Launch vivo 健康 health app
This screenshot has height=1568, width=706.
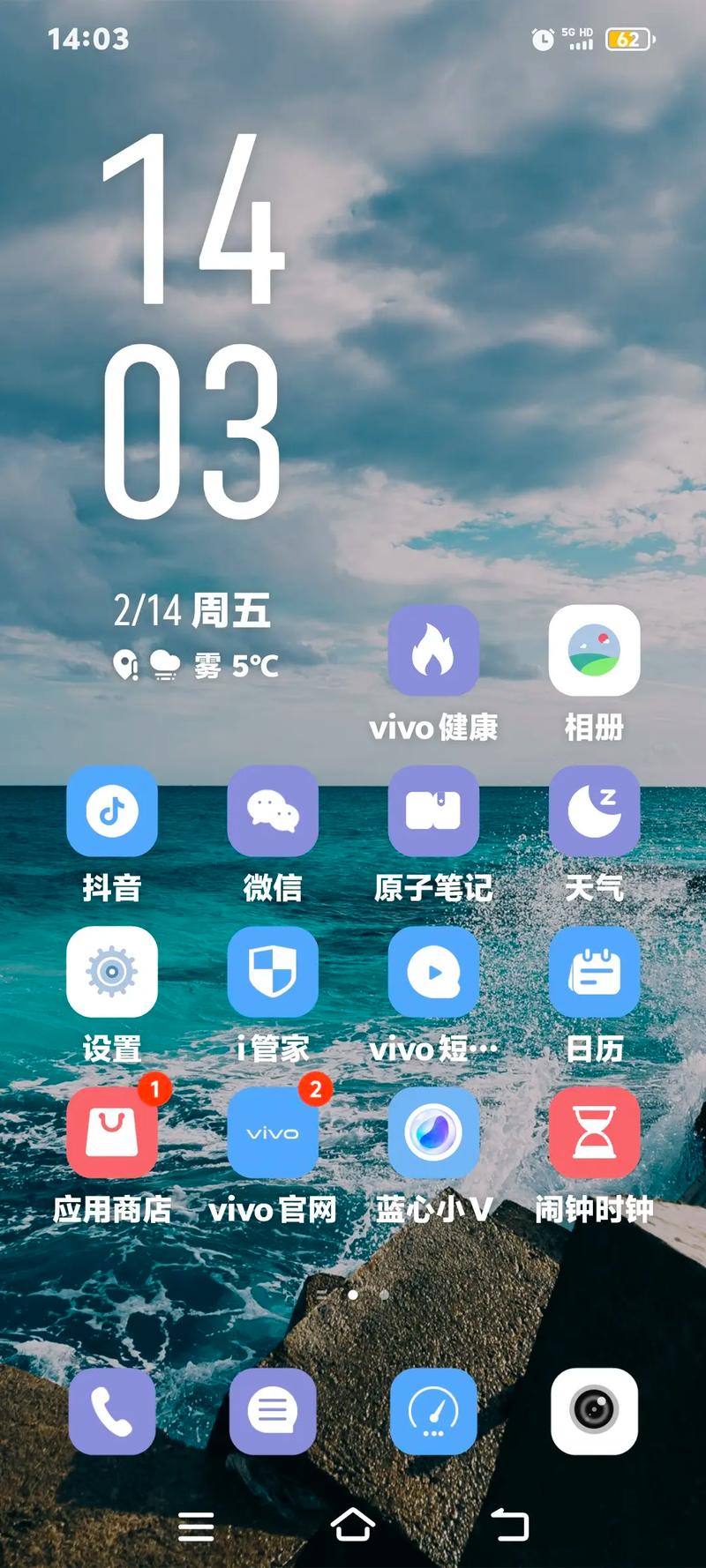point(433,651)
